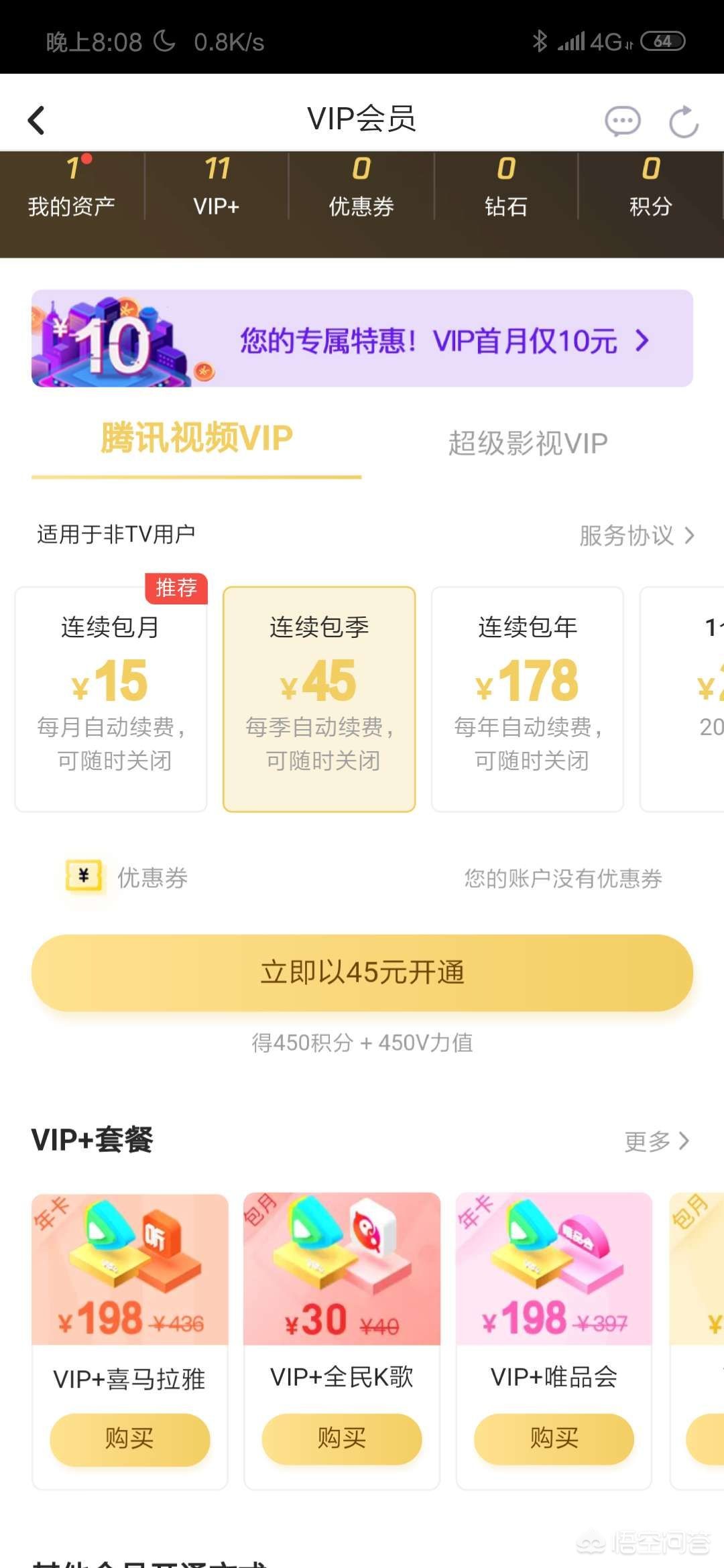Screen dimensions: 724x1568
Task: Buy the VIP+喜马拉雅 package
Action: pyautogui.click(x=129, y=1439)
